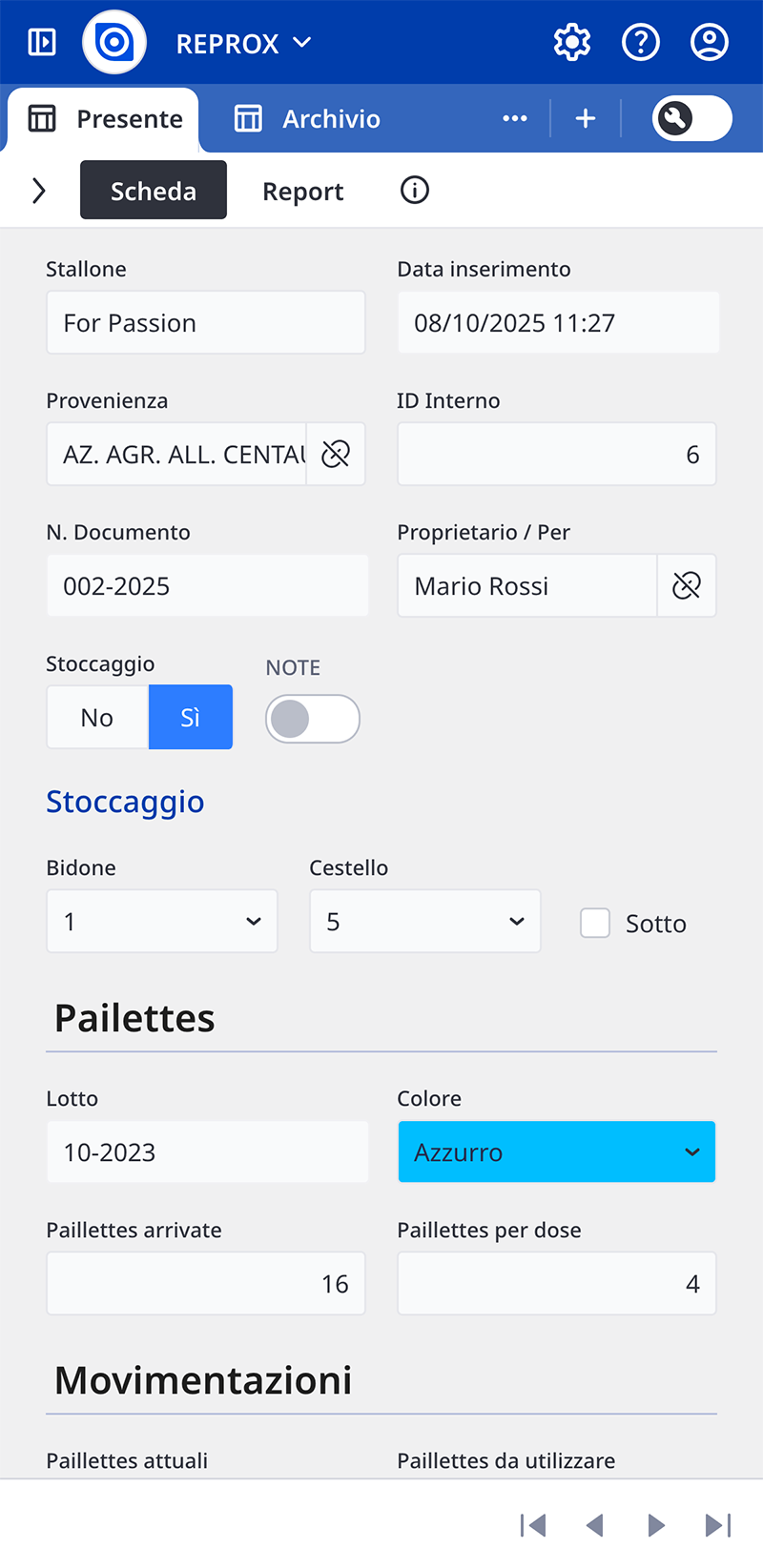Open the user account icon
Viewport: 763px width, 1568px height.
click(709, 42)
